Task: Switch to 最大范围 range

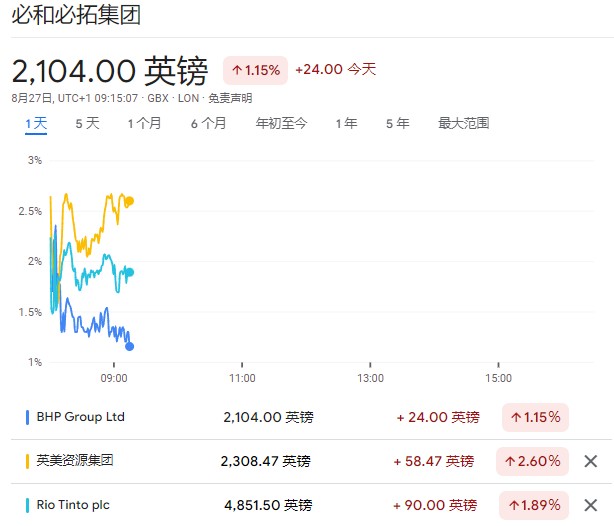Action: click(463, 123)
